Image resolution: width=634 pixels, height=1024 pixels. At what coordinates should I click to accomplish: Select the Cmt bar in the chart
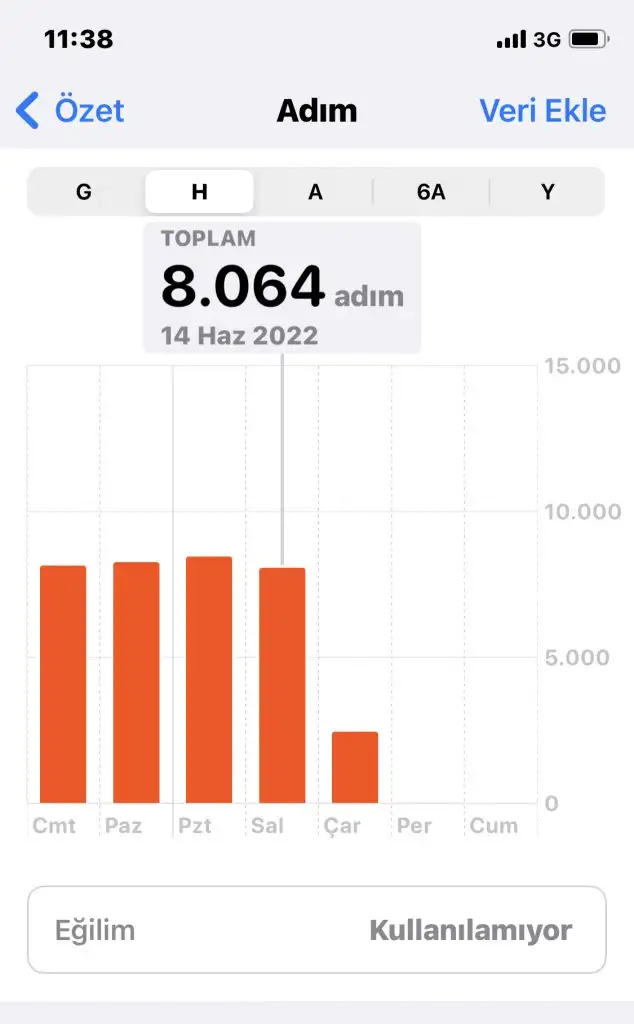[x=63, y=685]
